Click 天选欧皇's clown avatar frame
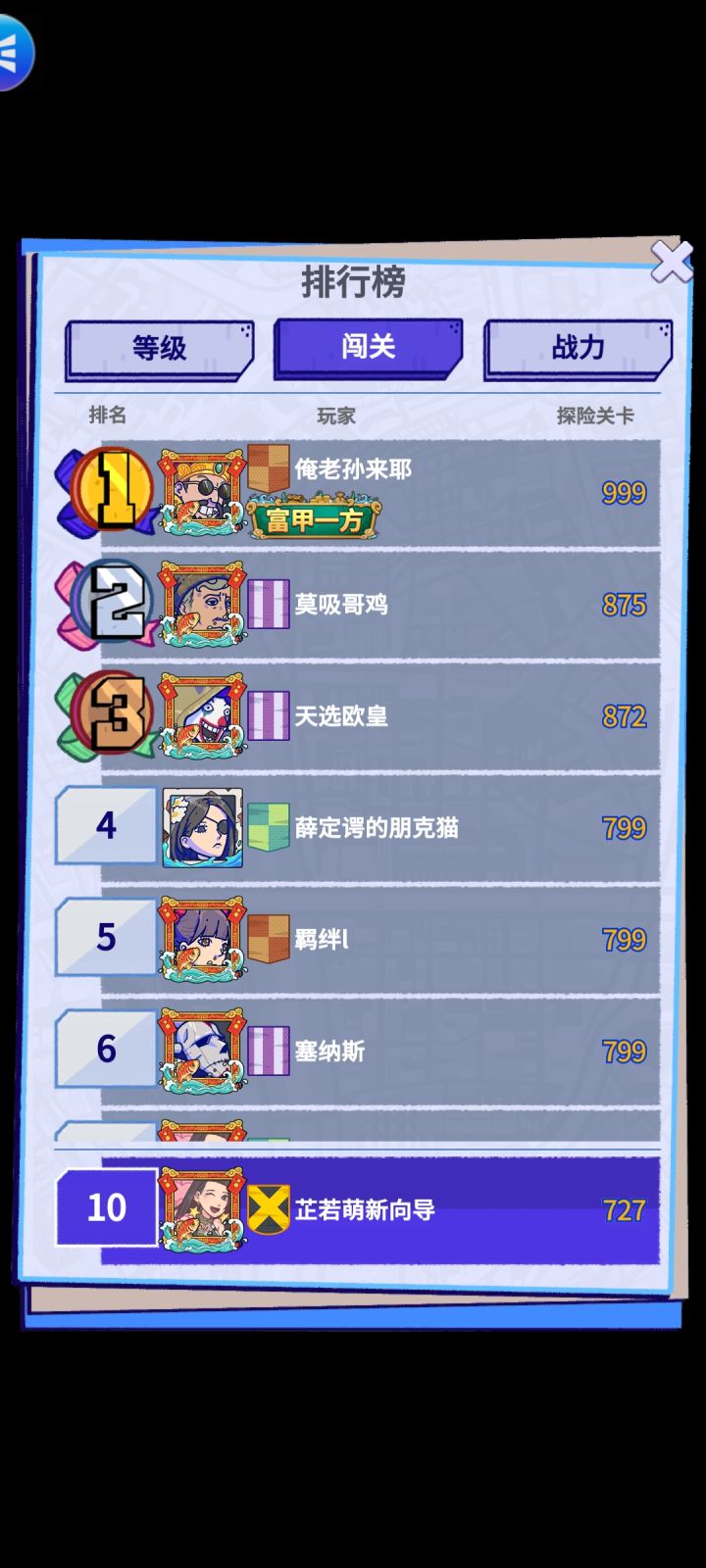This screenshot has width=706, height=1568. click(199, 715)
